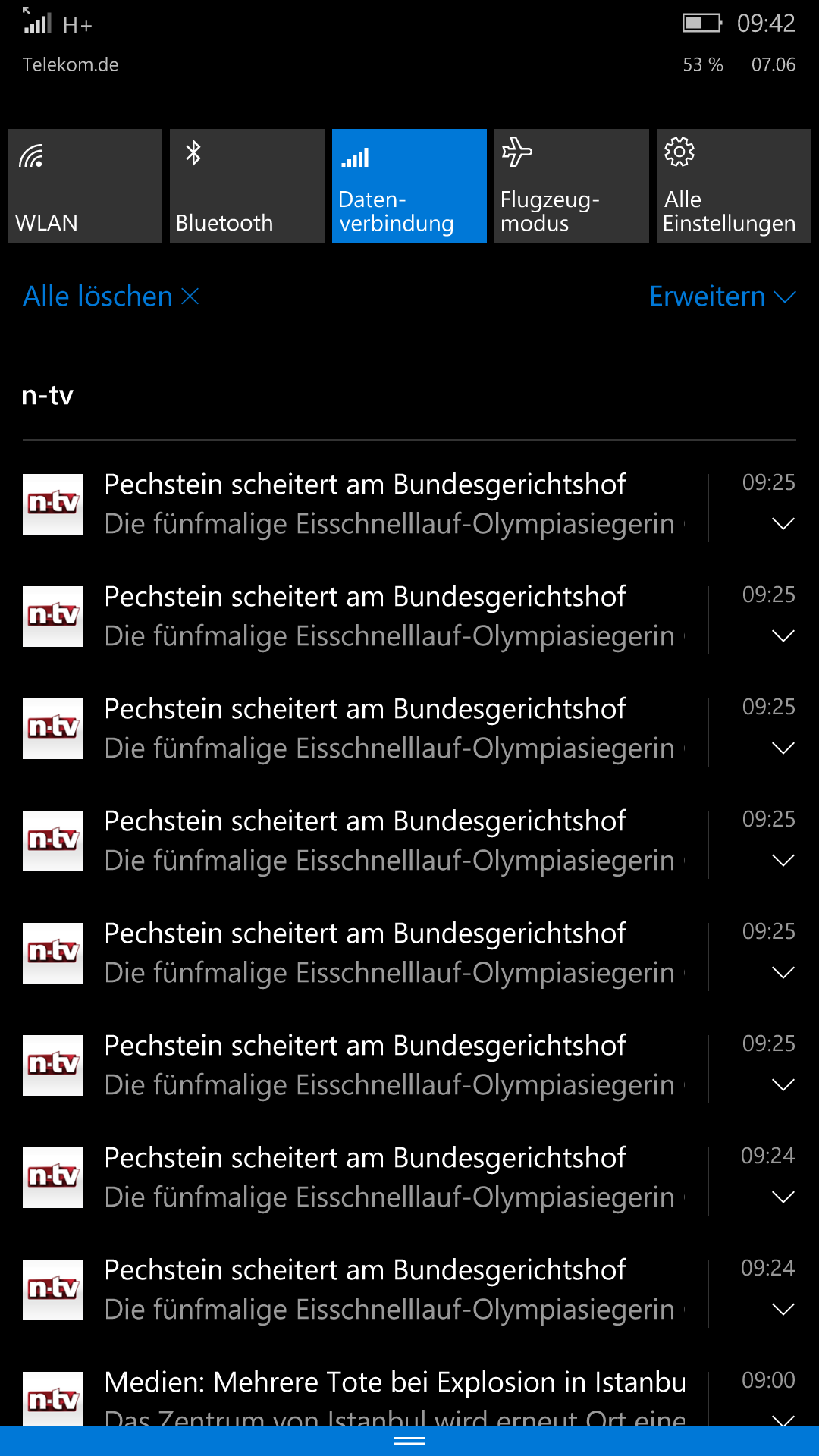
Task: Open Alle Einstellungen
Action: pyautogui.click(x=734, y=186)
